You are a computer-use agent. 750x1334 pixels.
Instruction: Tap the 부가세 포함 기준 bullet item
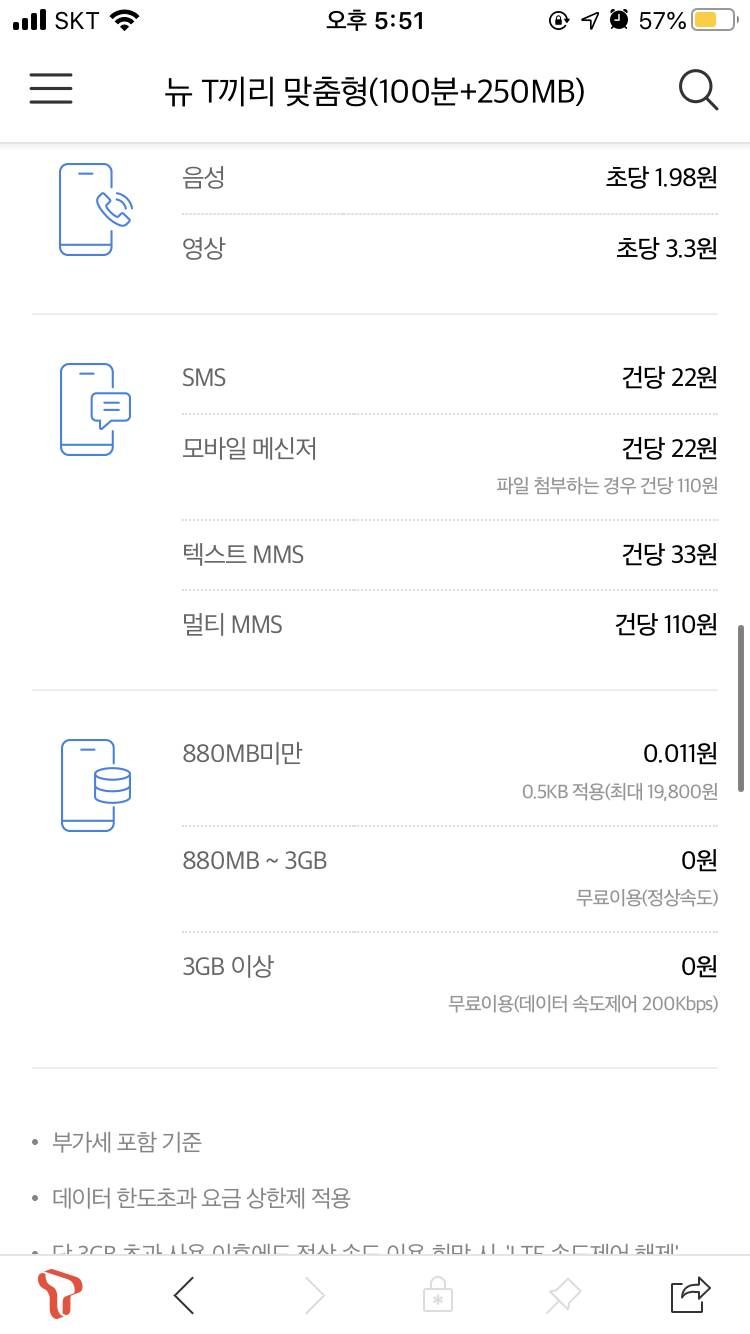(x=128, y=1143)
